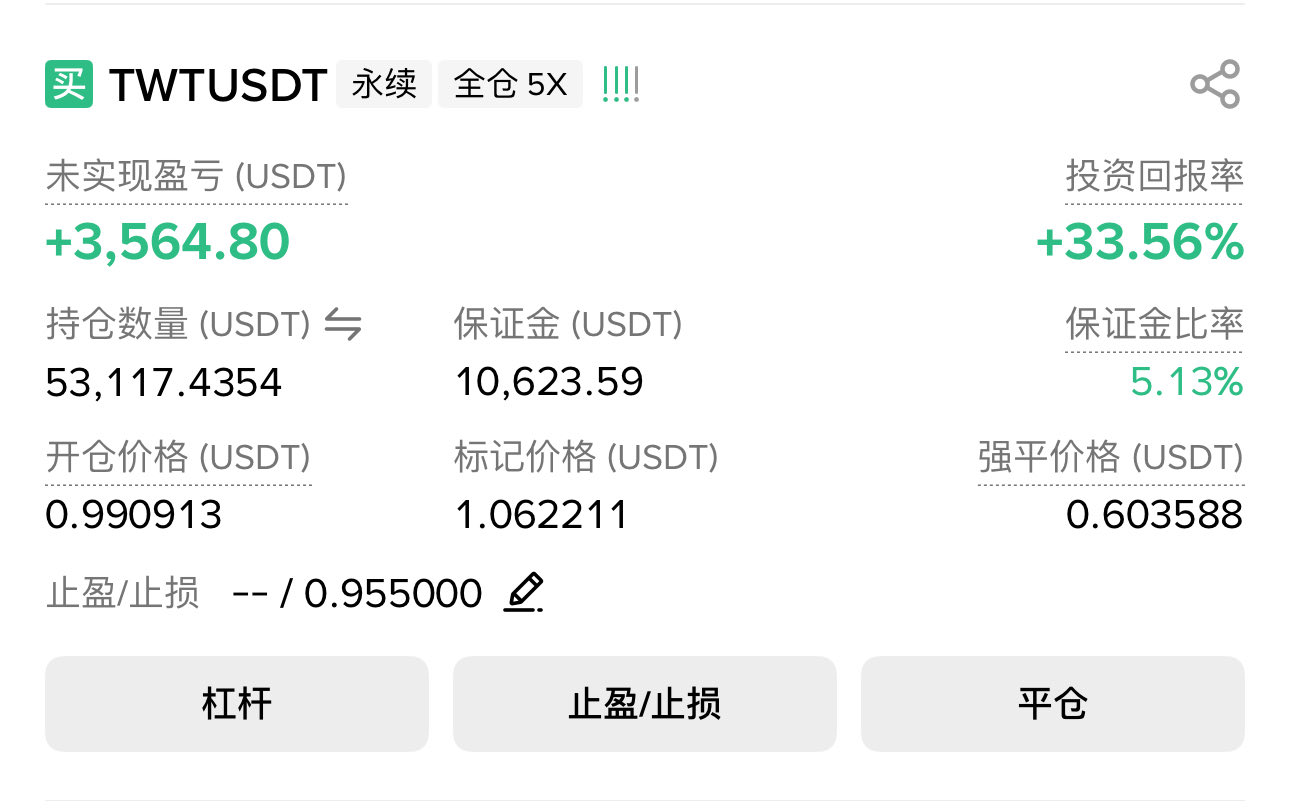Switch the 持仓数量 unit with the swap arrows
The width and height of the screenshot is (1290, 809).
(x=343, y=325)
